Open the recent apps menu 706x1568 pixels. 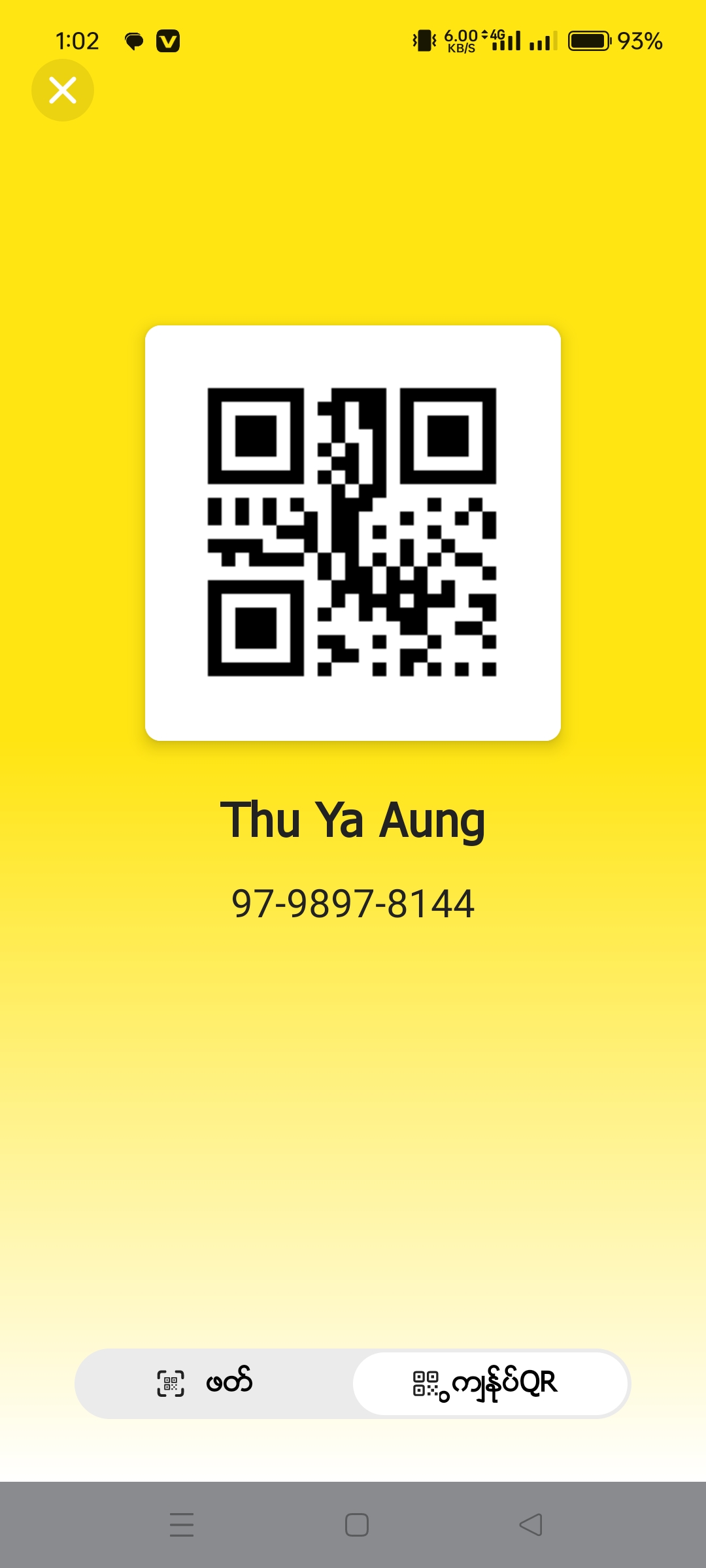(x=182, y=1525)
